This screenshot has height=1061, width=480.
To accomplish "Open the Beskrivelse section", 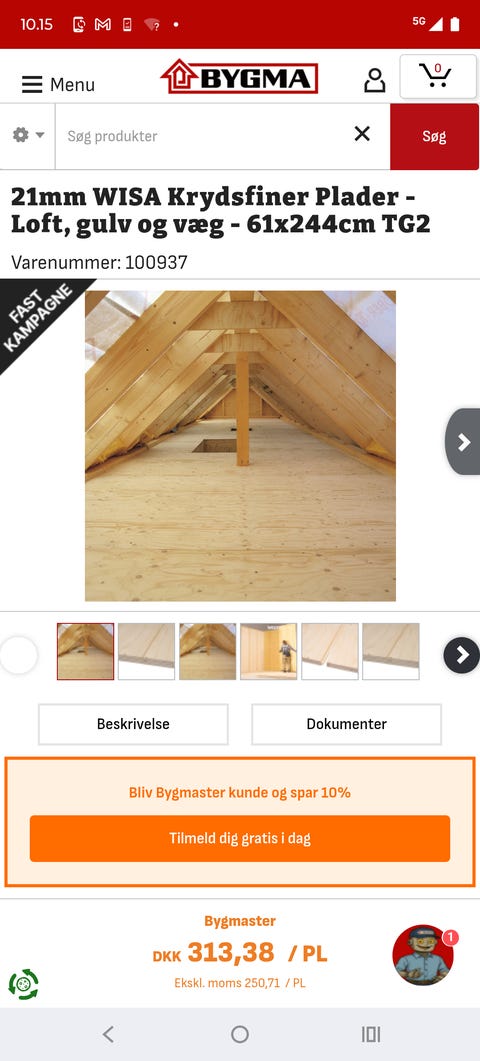I will 133,724.
